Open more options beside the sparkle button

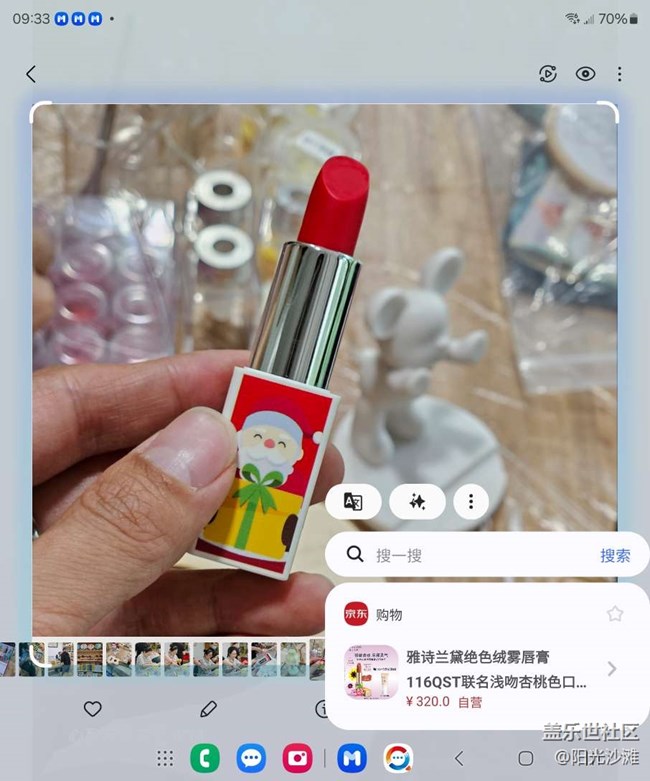coord(471,502)
